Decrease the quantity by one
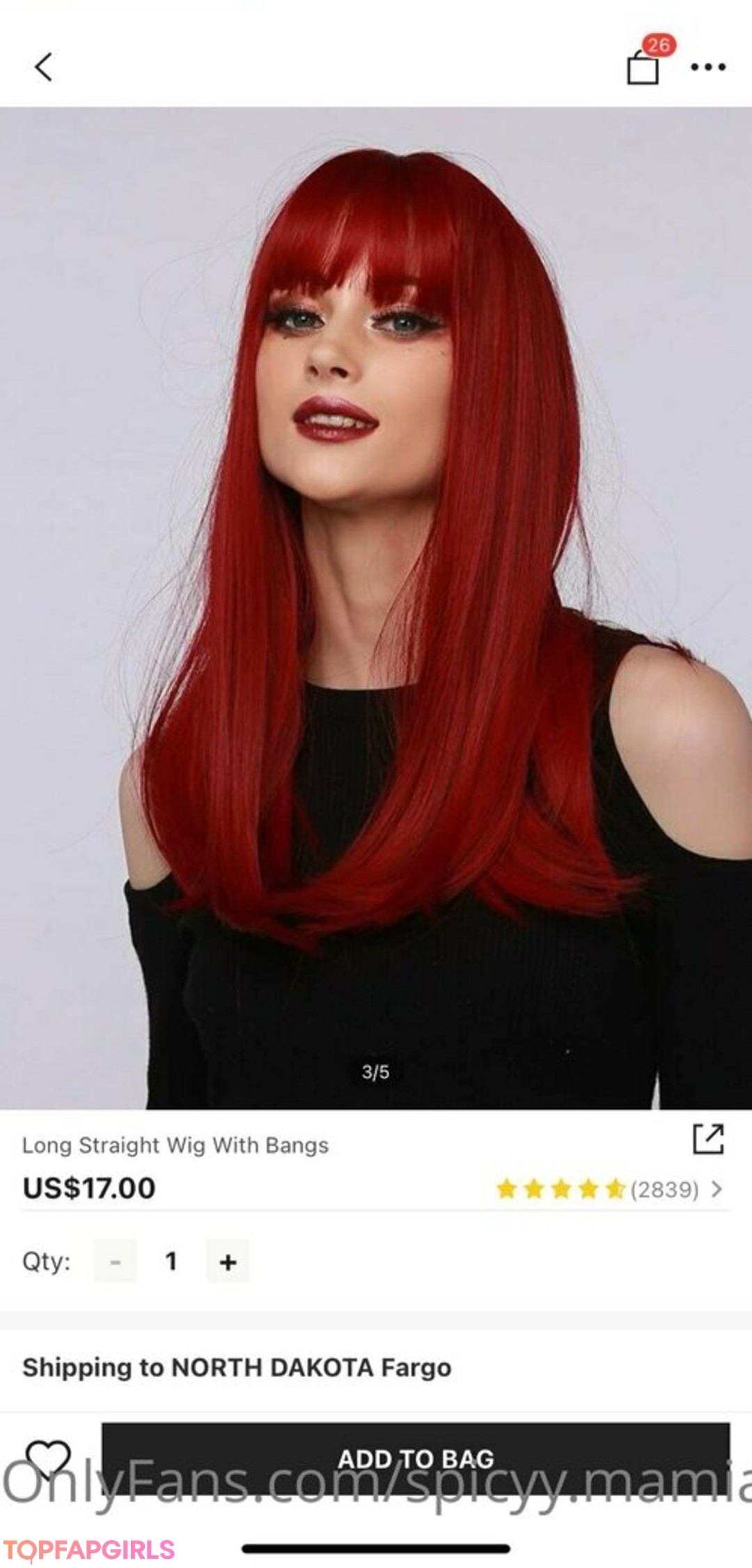 [116, 1262]
